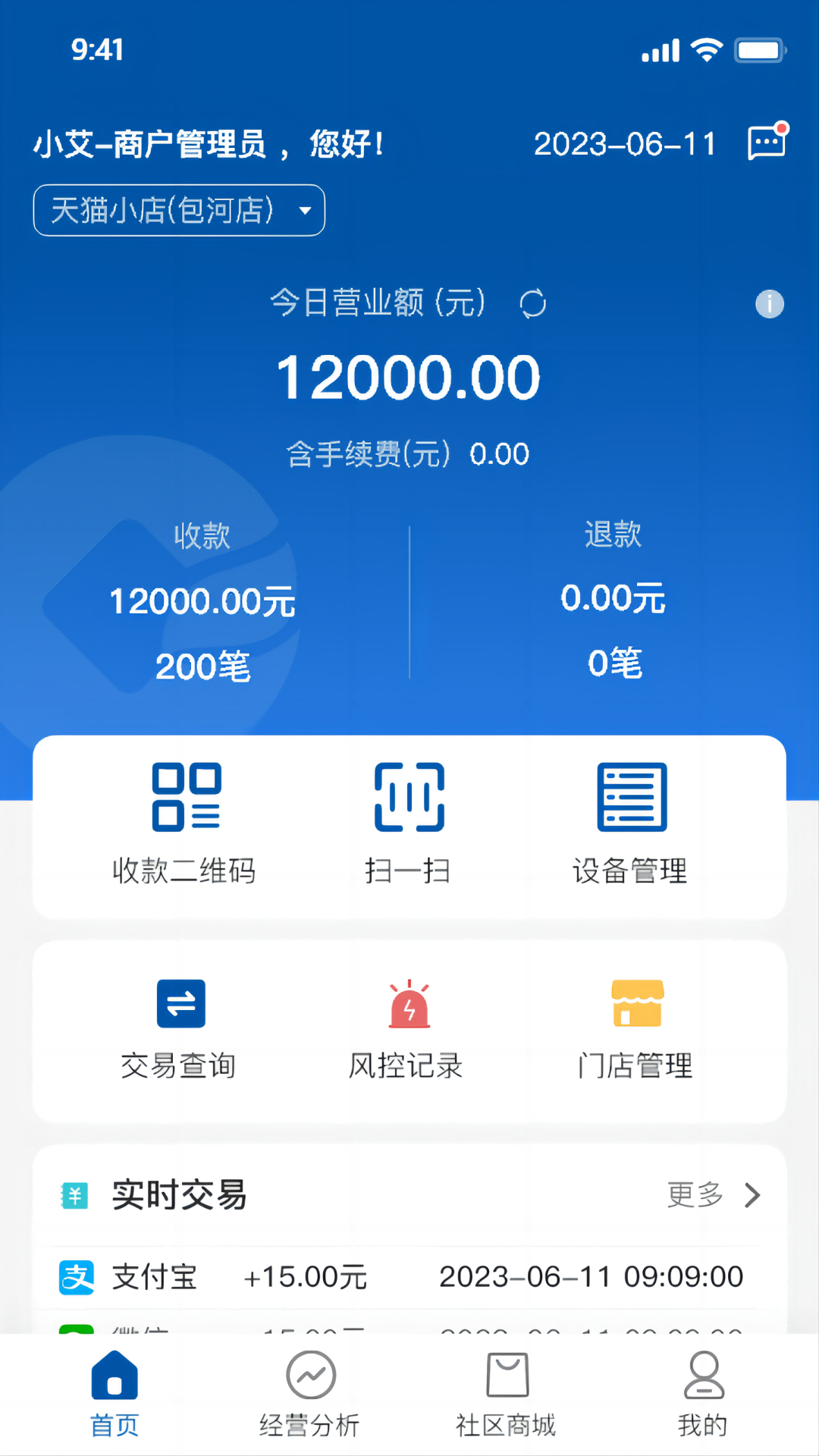819x1456 pixels.
Task: Expand the 天猫小店(包河店) store dropdown
Action: pos(179,210)
